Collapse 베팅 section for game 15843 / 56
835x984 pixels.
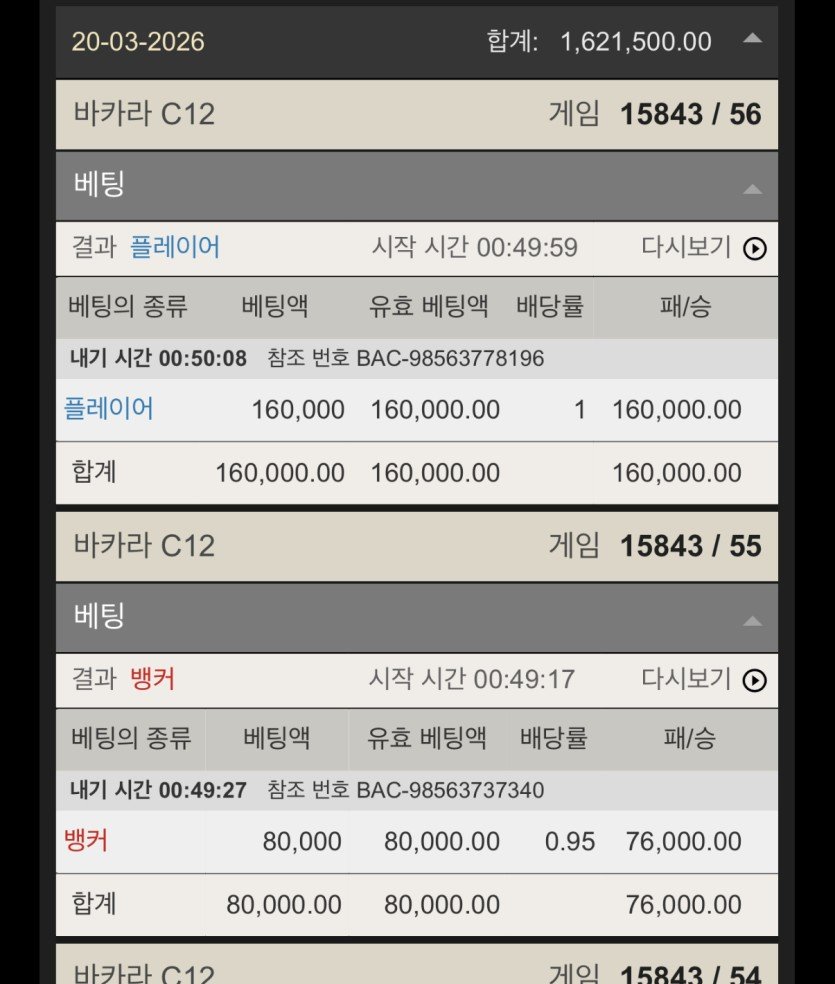[x=752, y=188]
